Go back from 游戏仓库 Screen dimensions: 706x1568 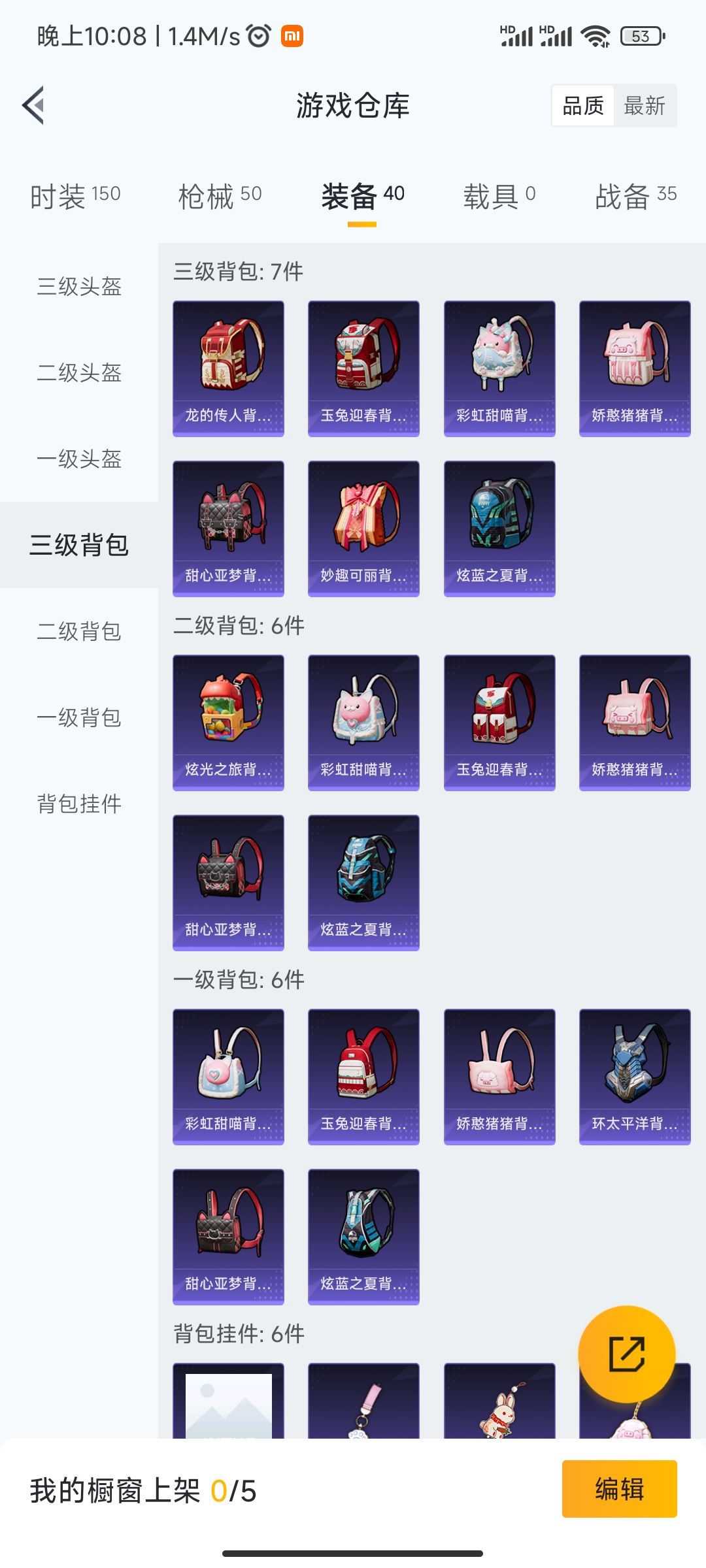pyautogui.click(x=34, y=105)
